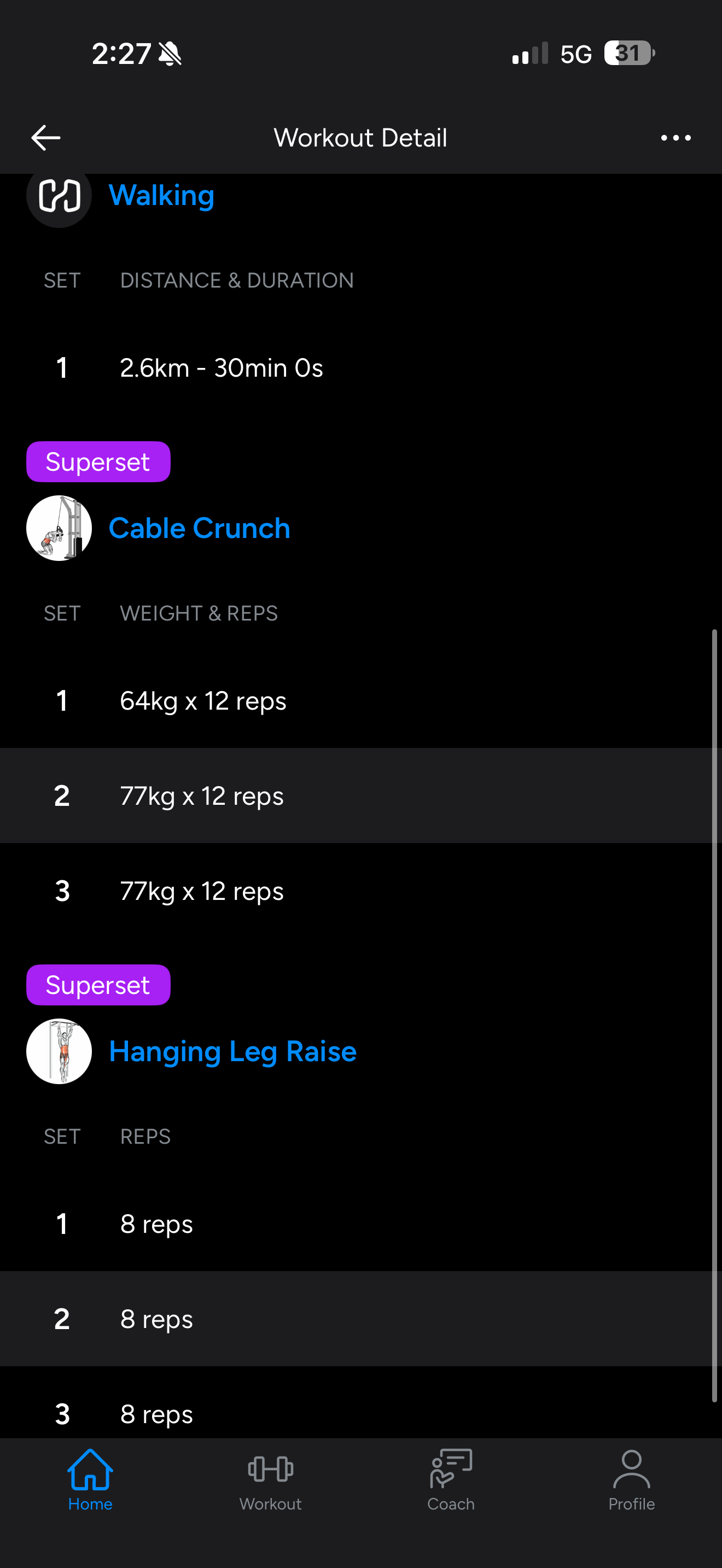
Task: Switch to the Home tab
Action: tap(90, 1480)
